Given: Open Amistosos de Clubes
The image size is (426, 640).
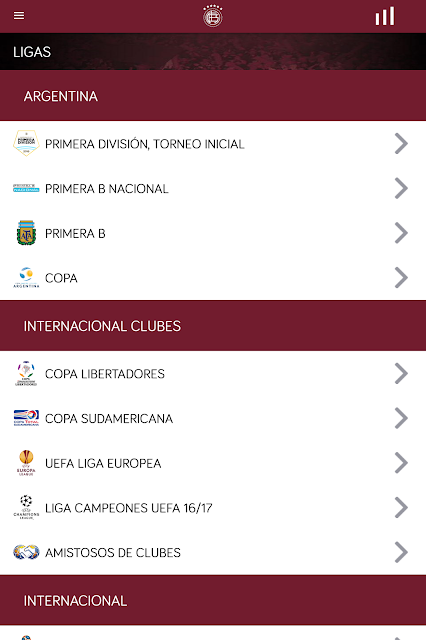Looking at the screenshot, I should point(213,552).
